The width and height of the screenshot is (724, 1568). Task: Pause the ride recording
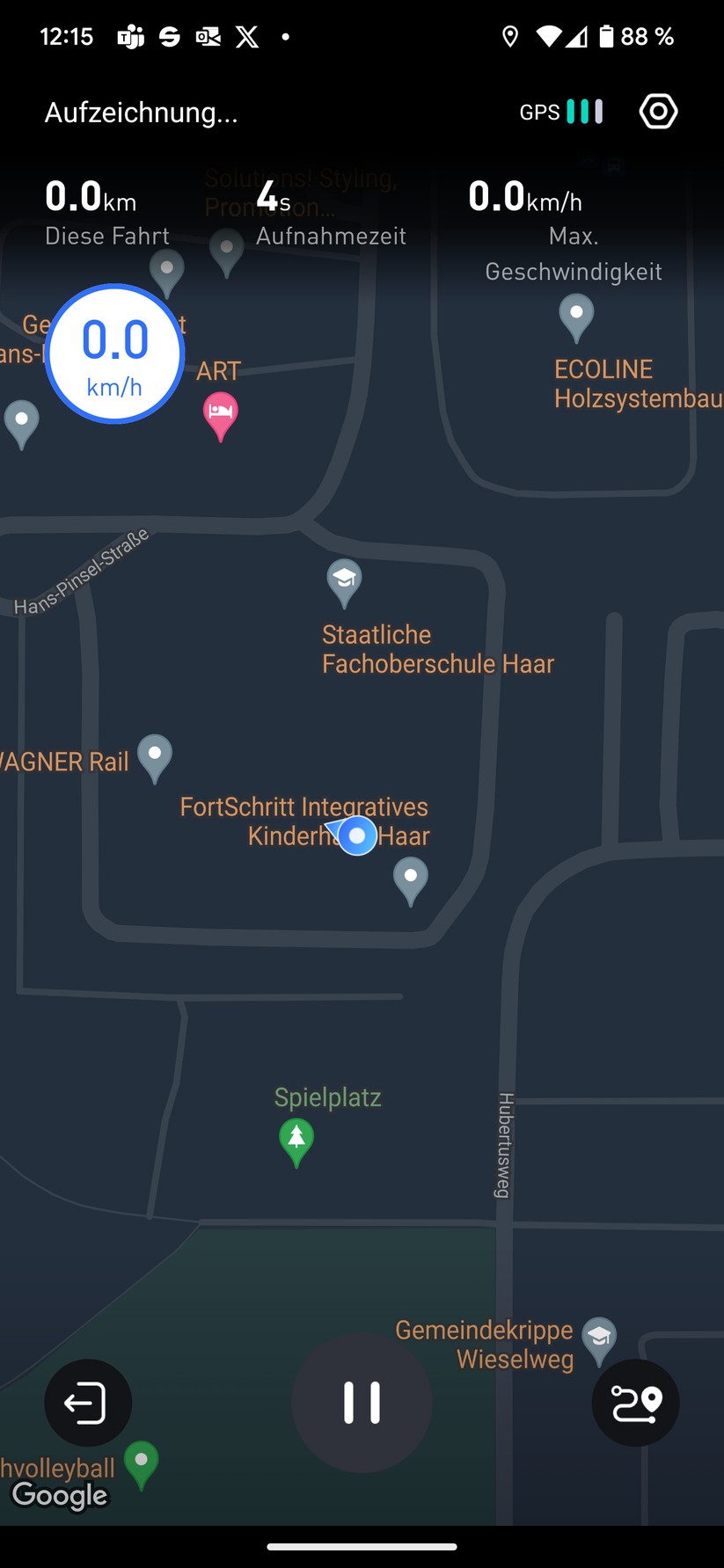(x=362, y=1402)
